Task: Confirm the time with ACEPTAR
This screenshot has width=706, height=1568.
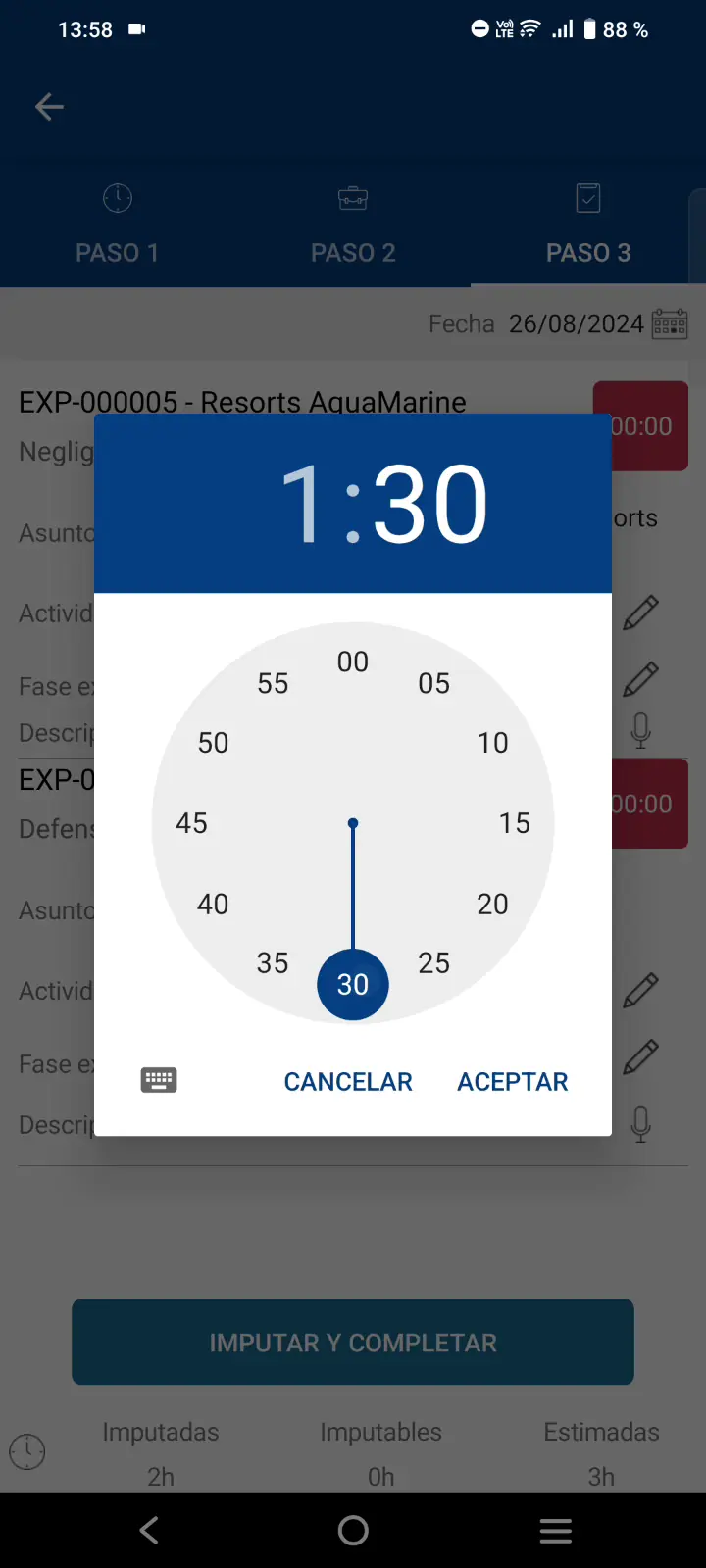Action: point(512,1081)
